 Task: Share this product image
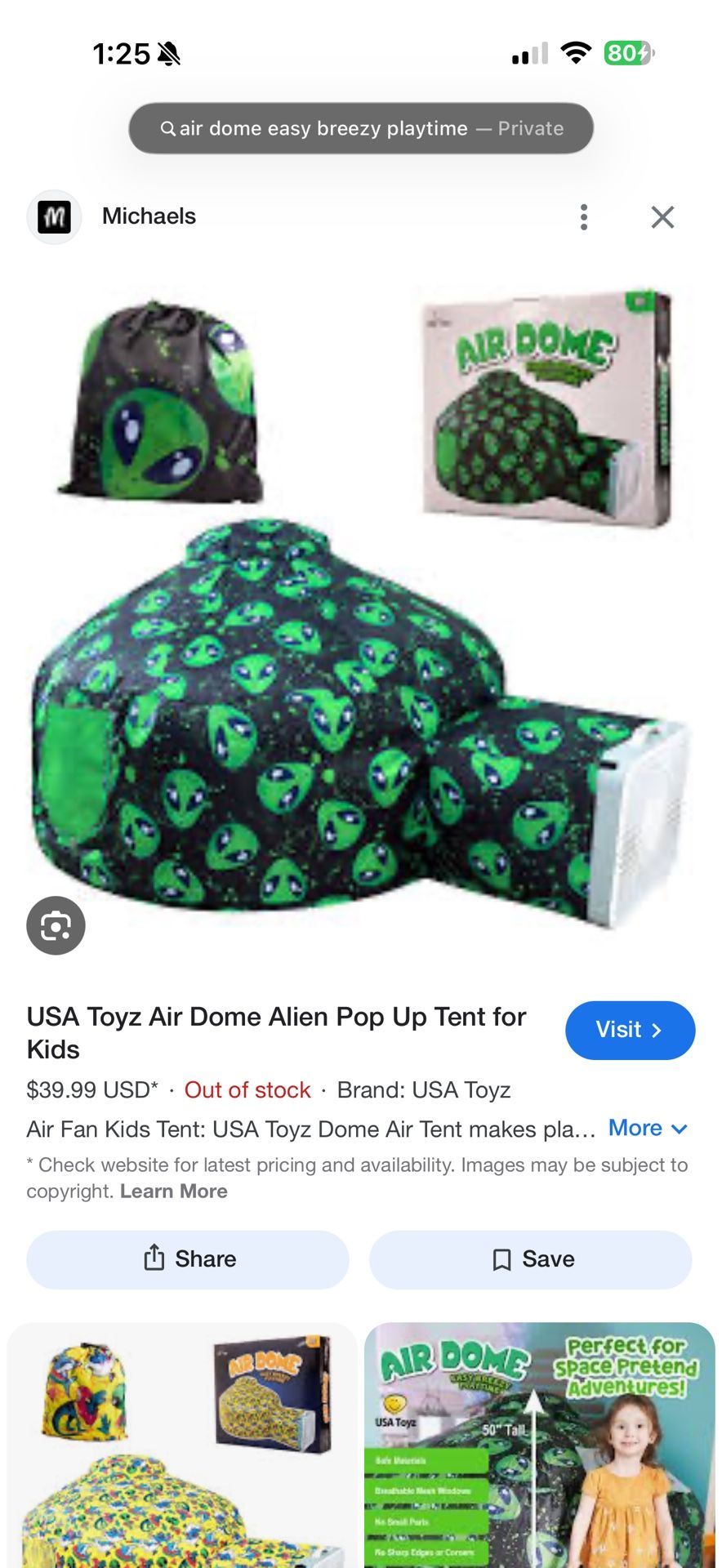pos(188,1259)
